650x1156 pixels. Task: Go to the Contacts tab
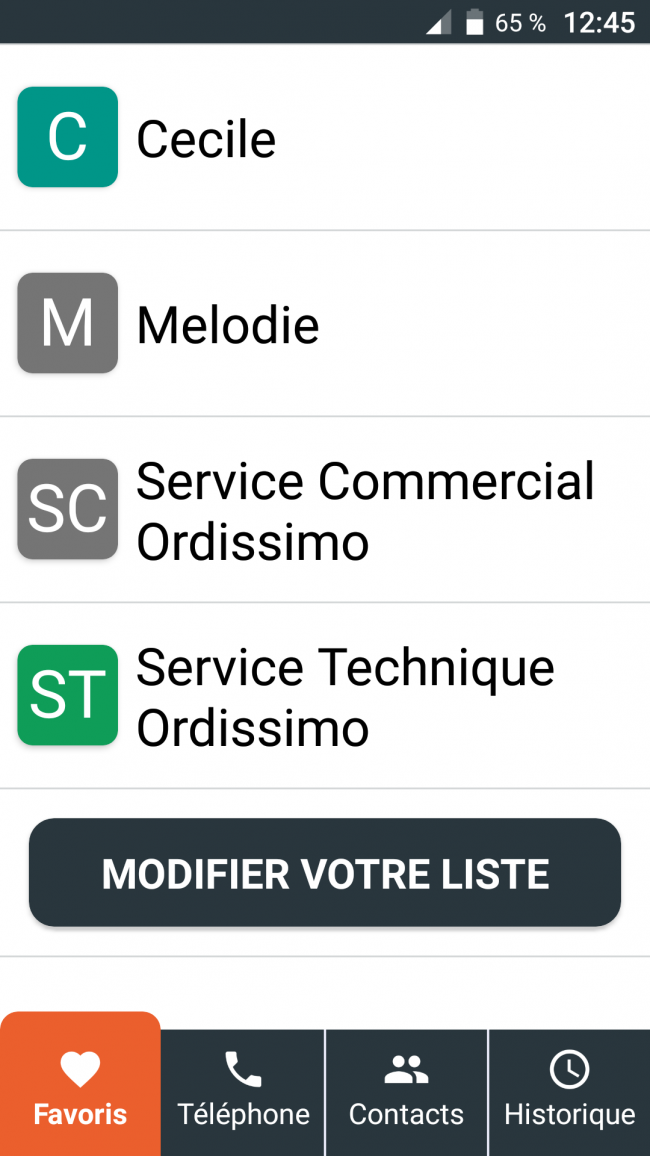click(x=406, y=1092)
